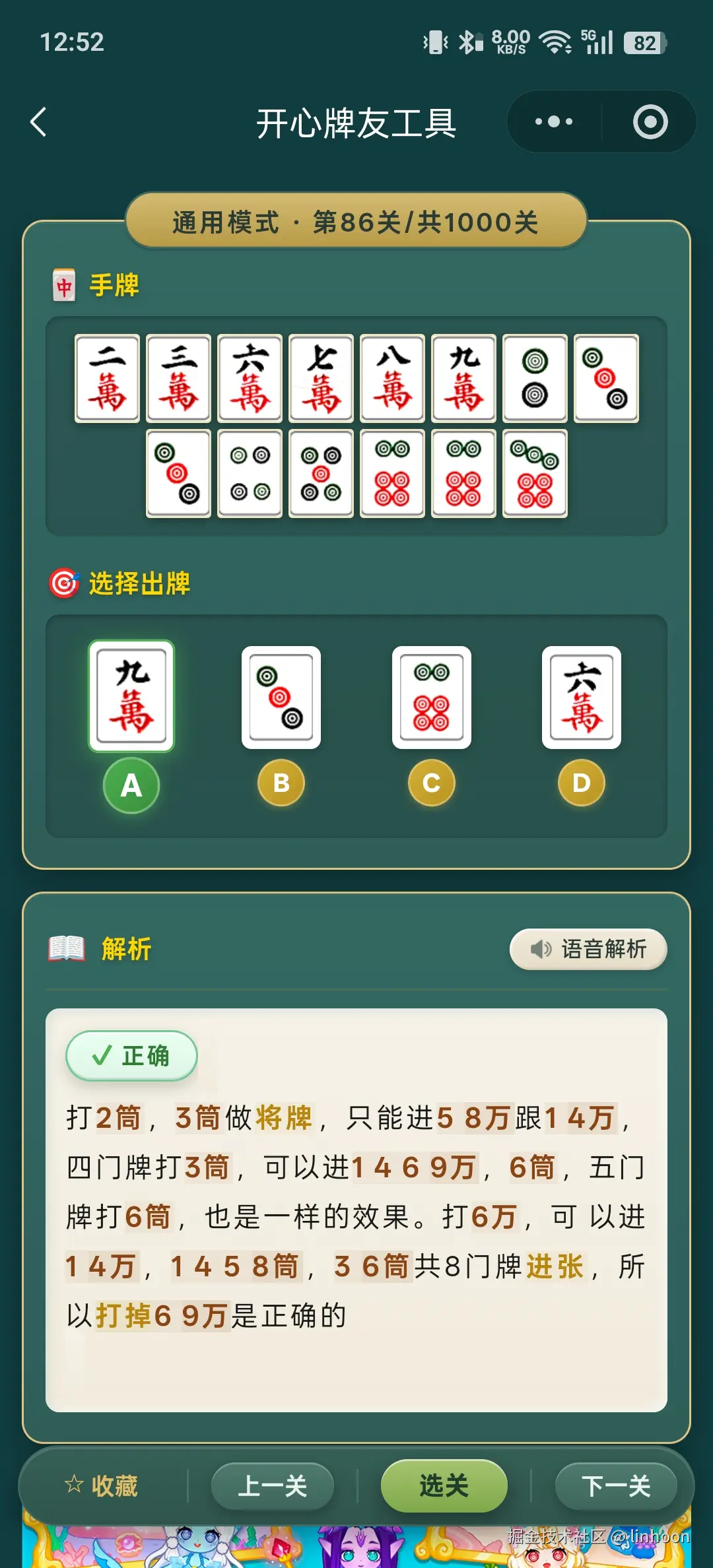Open the mini-program more options menu (three dots)
Viewport: 713px width, 1568px height.
pos(553,121)
